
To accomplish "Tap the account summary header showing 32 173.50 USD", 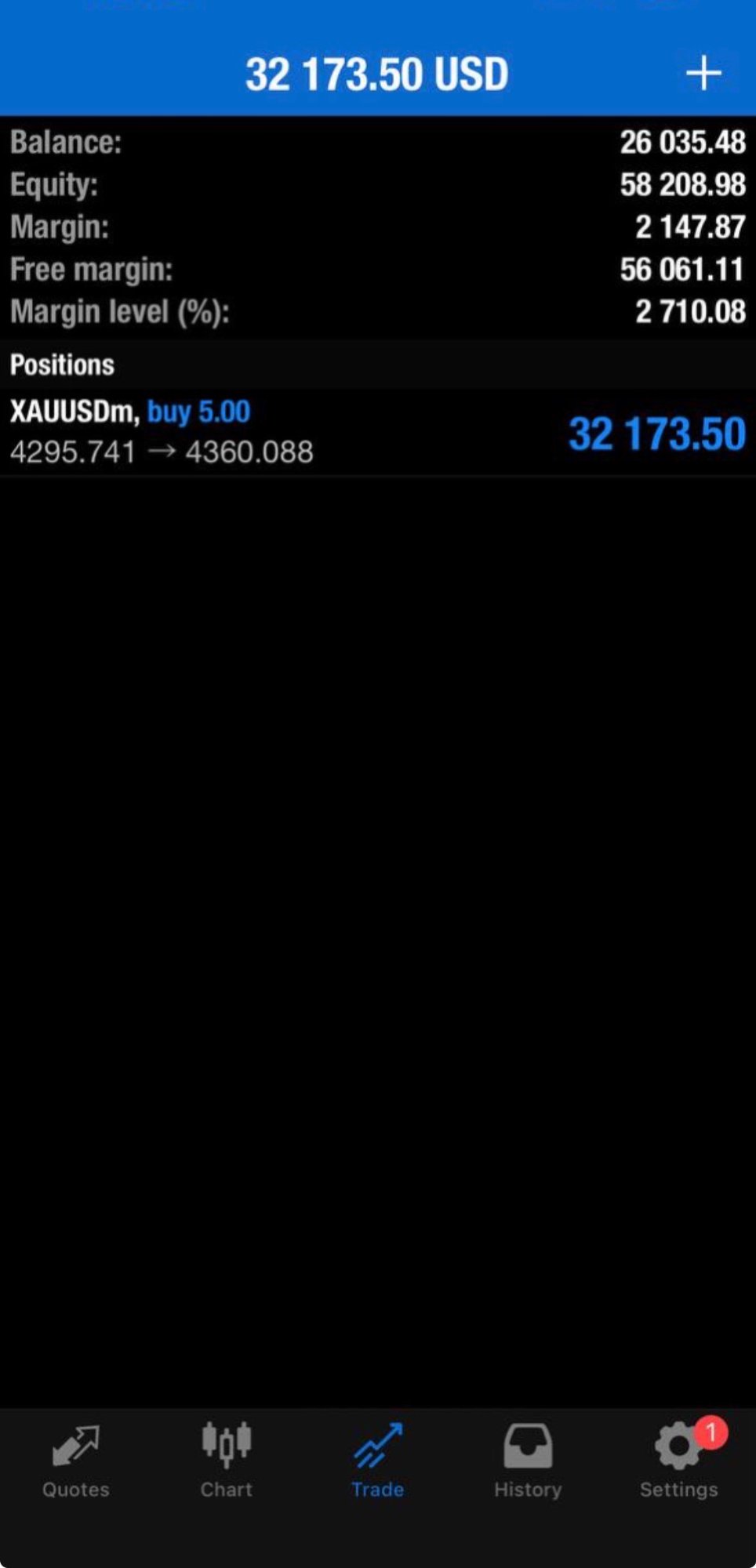I will tap(378, 72).
